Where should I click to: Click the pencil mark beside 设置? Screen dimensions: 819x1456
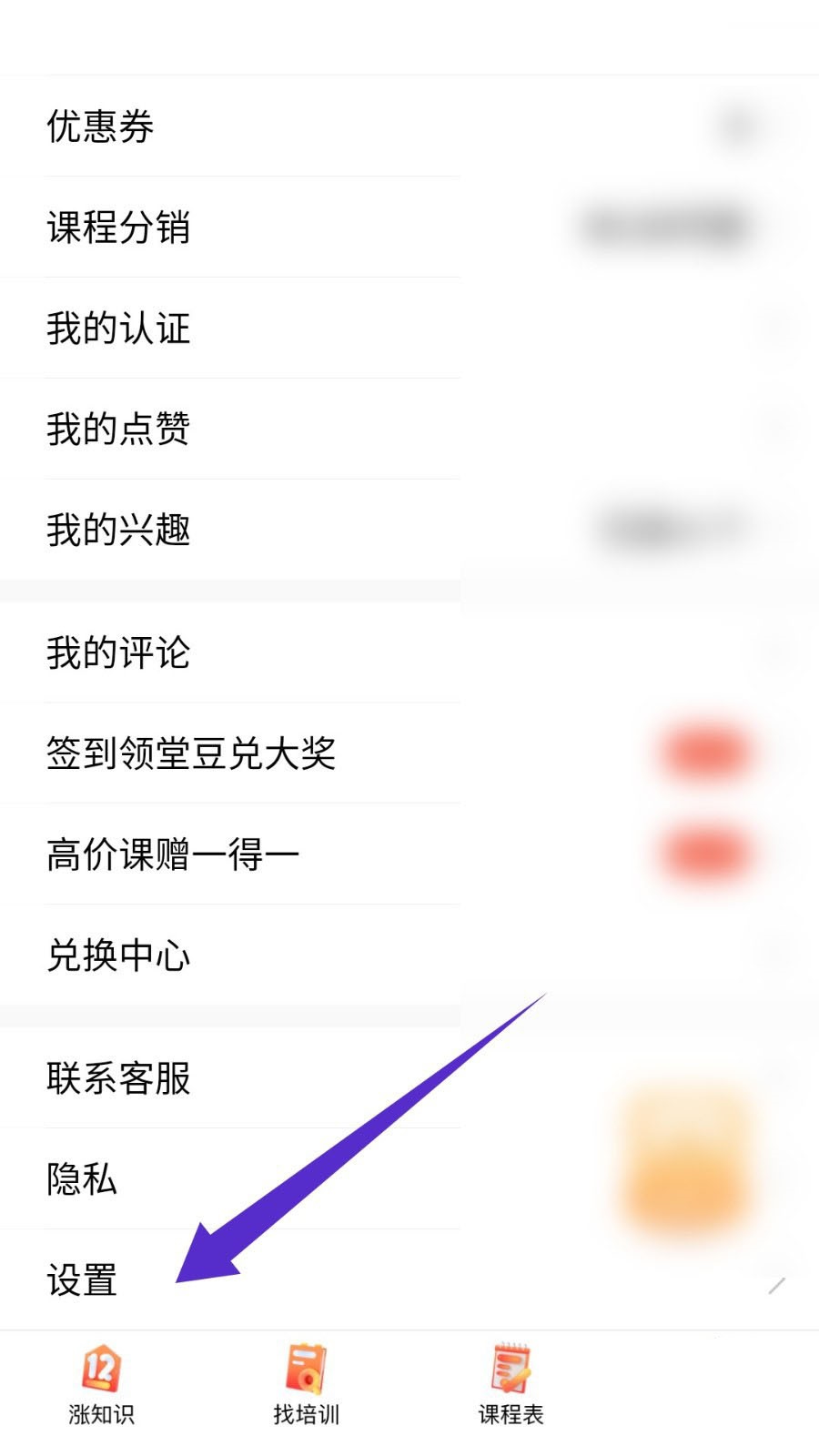(x=775, y=1286)
